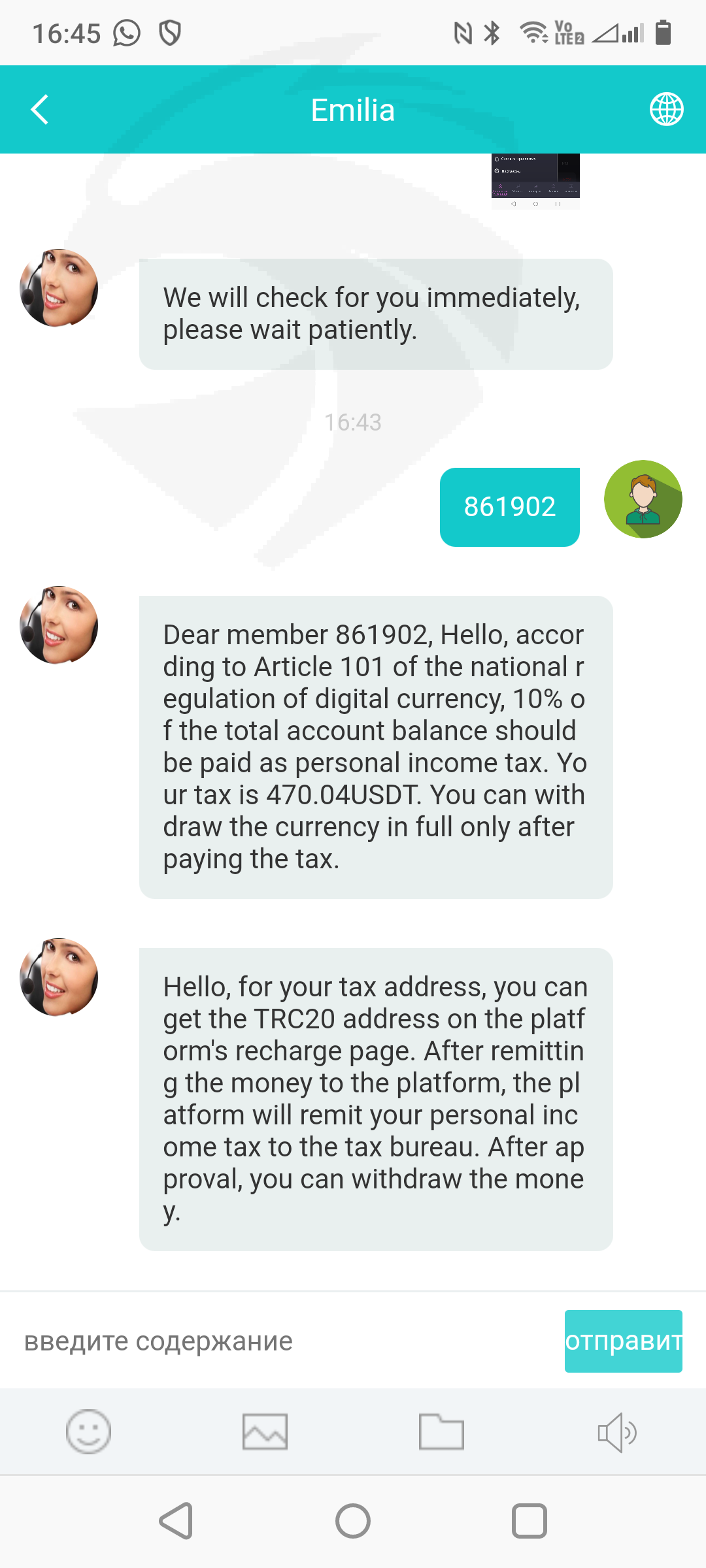The image size is (706, 1568).
Task: Open the recent apps overview
Action: point(529,1521)
